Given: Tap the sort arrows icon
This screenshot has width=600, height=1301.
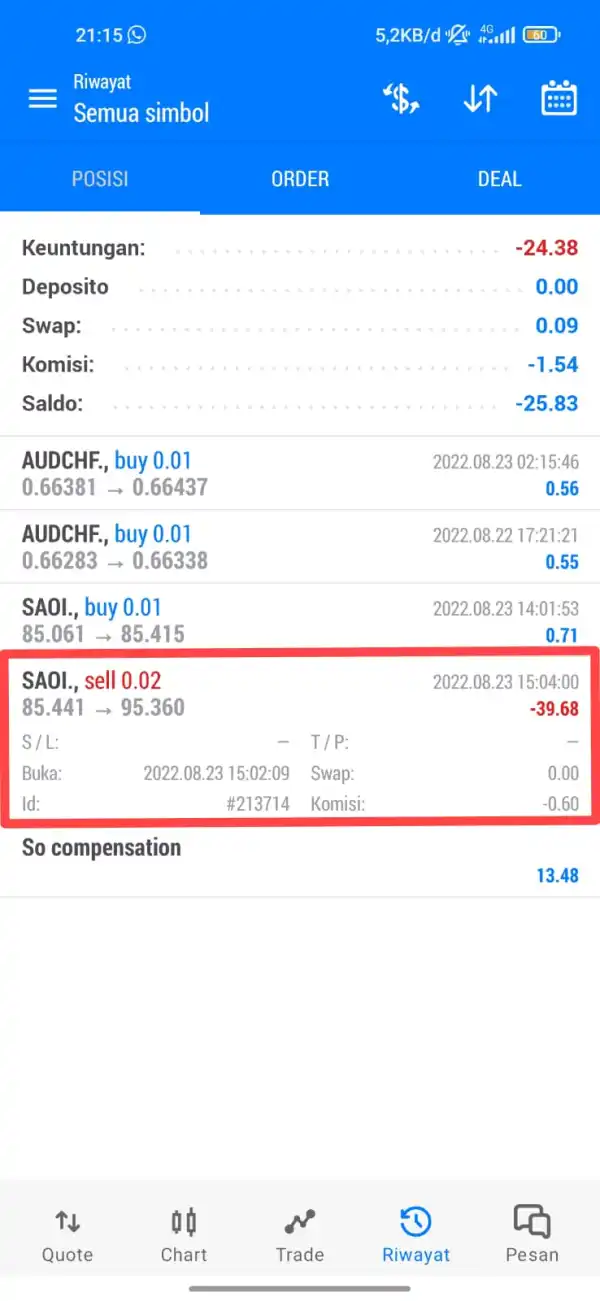Looking at the screenshot, I should coord(480,98).
